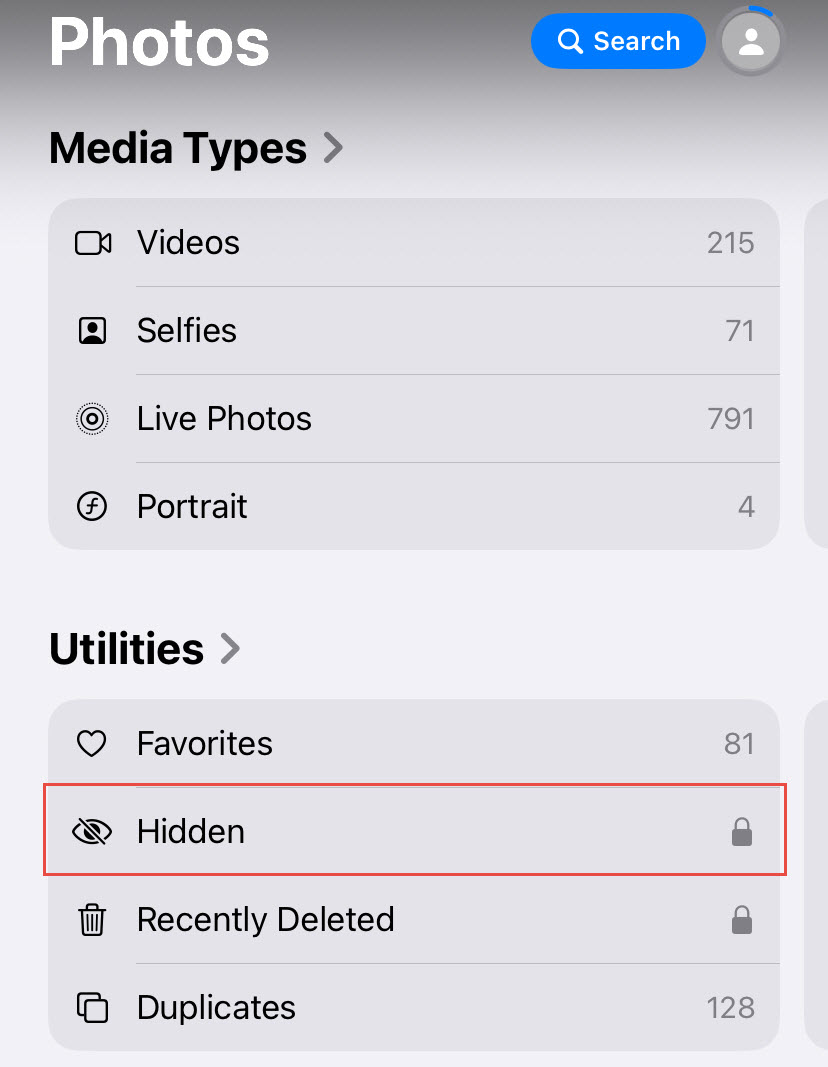Click the Media Types heading
Screen dimensions: 828x1067
pyautogui.click(x=177, y=147)
